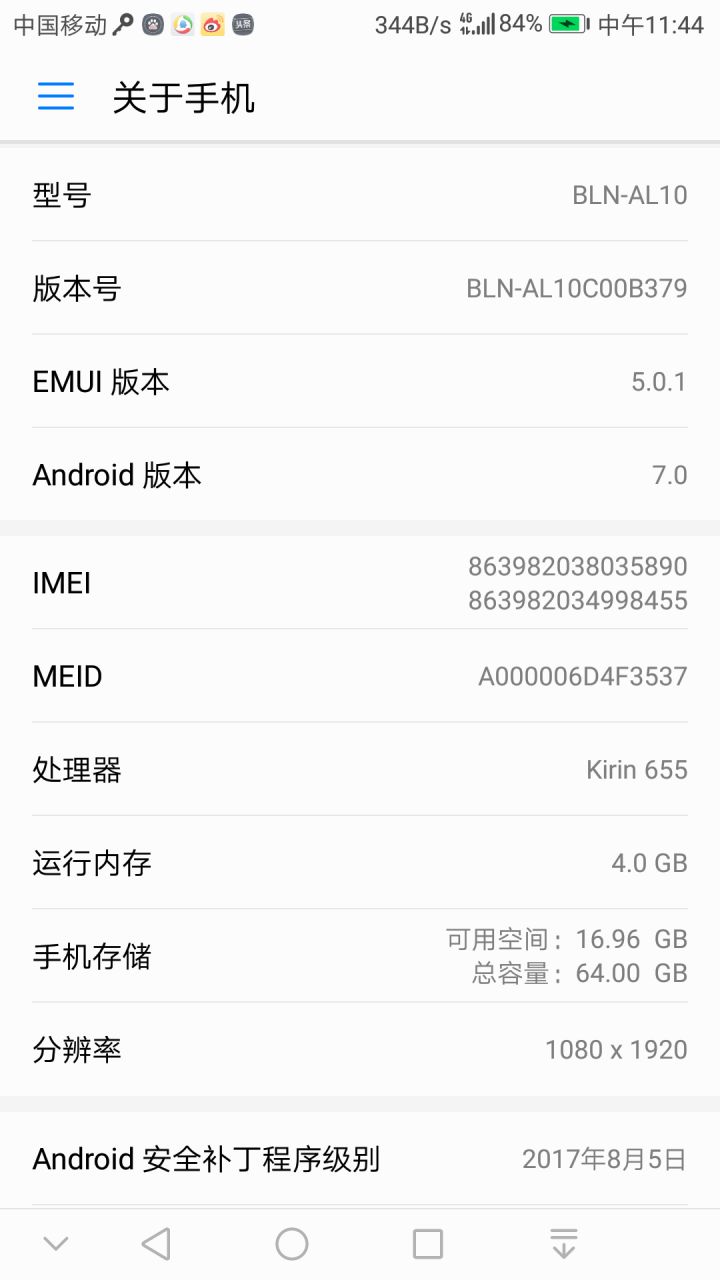Viewport: 720px width, 1280px height.
Task: Open the Android 安全补丁程序级别 row
Action: coord(360,1159)
